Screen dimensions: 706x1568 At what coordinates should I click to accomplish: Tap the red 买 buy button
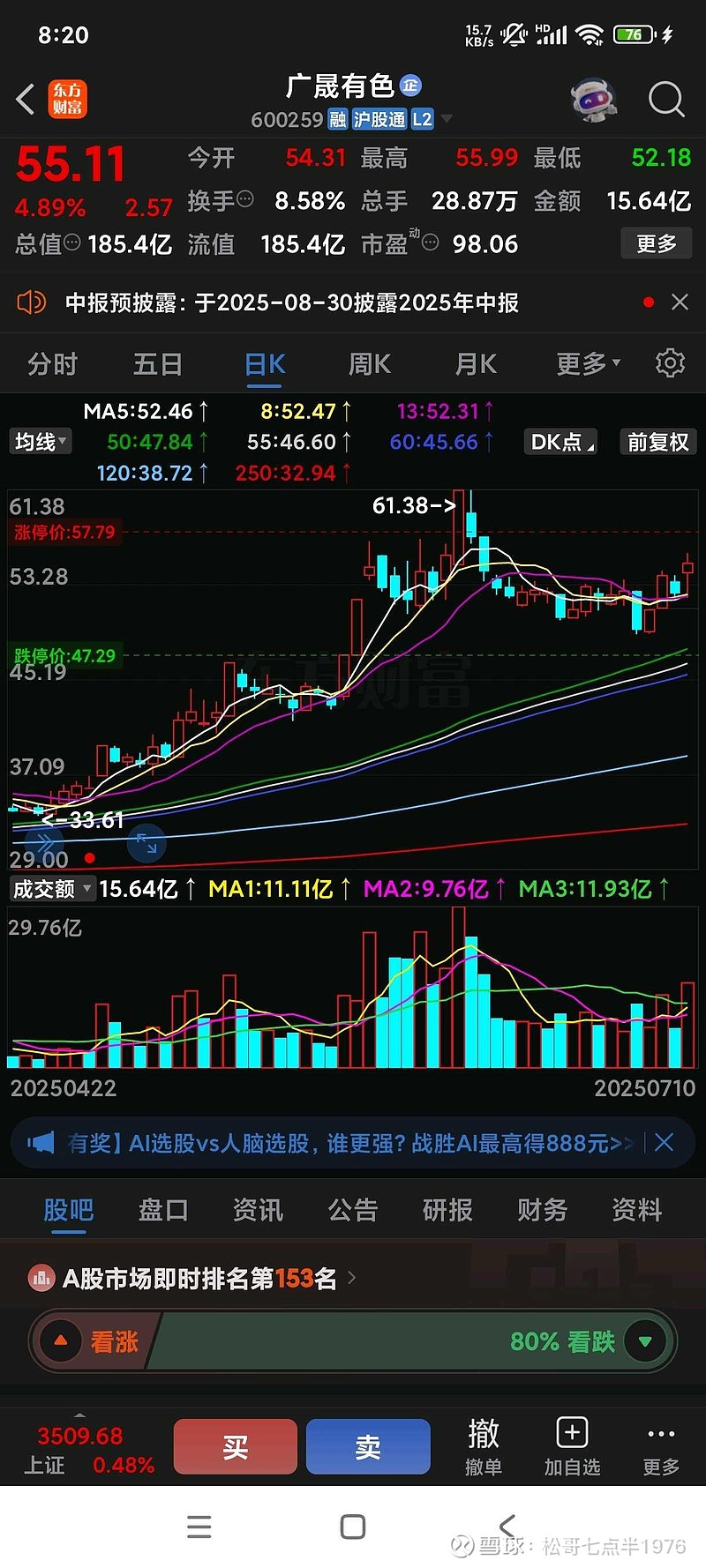pos(234,1445)
